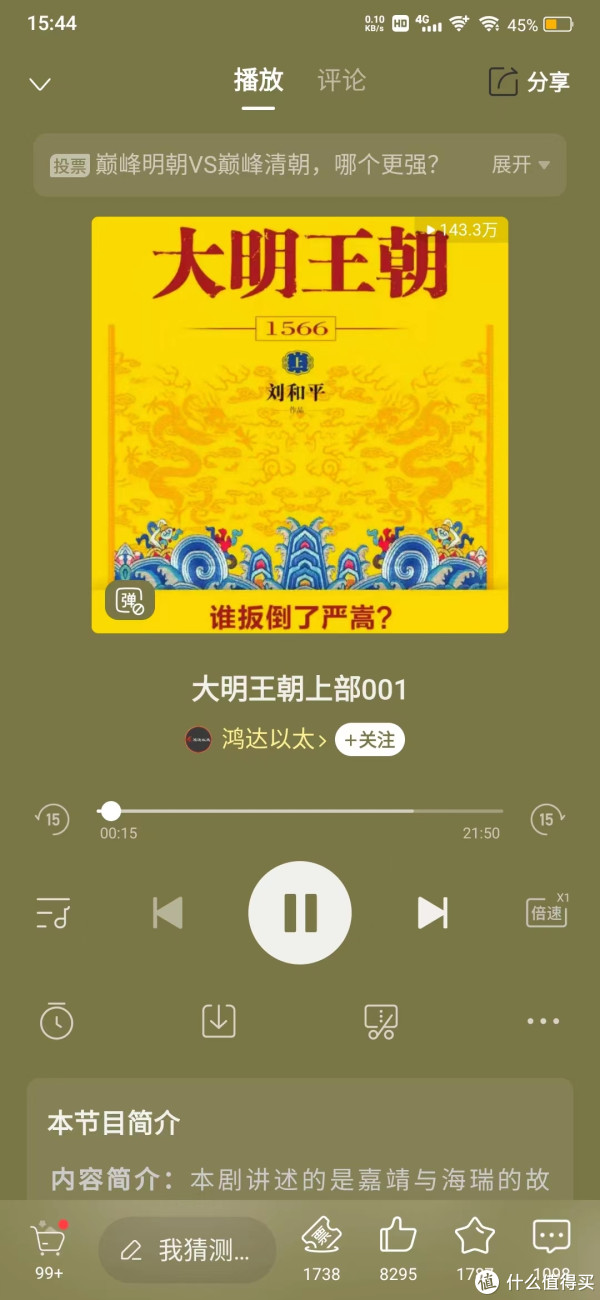Go to the previous episode
Image resolution: width=600 pixels, height=1300 pixels.
pyautogui.click(x=167, y=913)
